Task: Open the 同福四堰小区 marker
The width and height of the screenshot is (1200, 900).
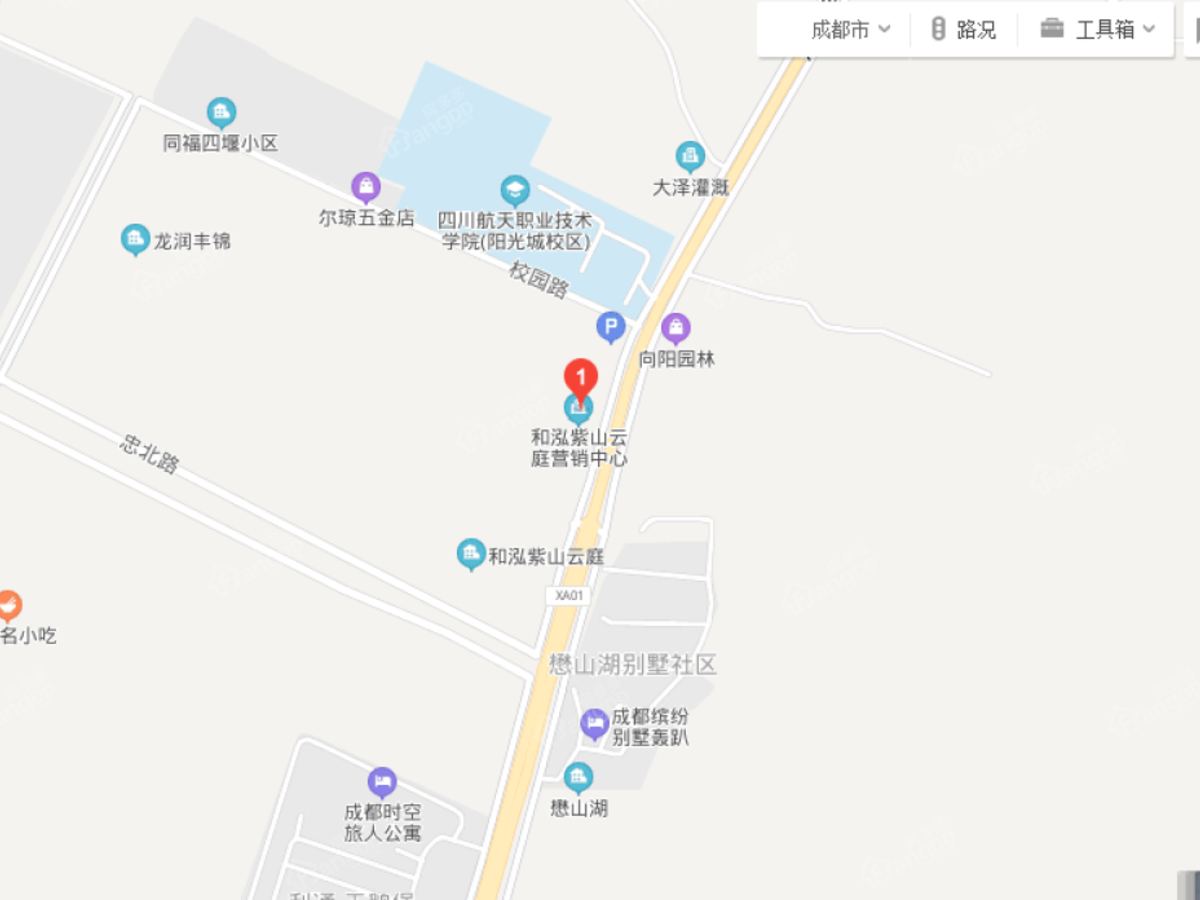Action: click(221, 112)
